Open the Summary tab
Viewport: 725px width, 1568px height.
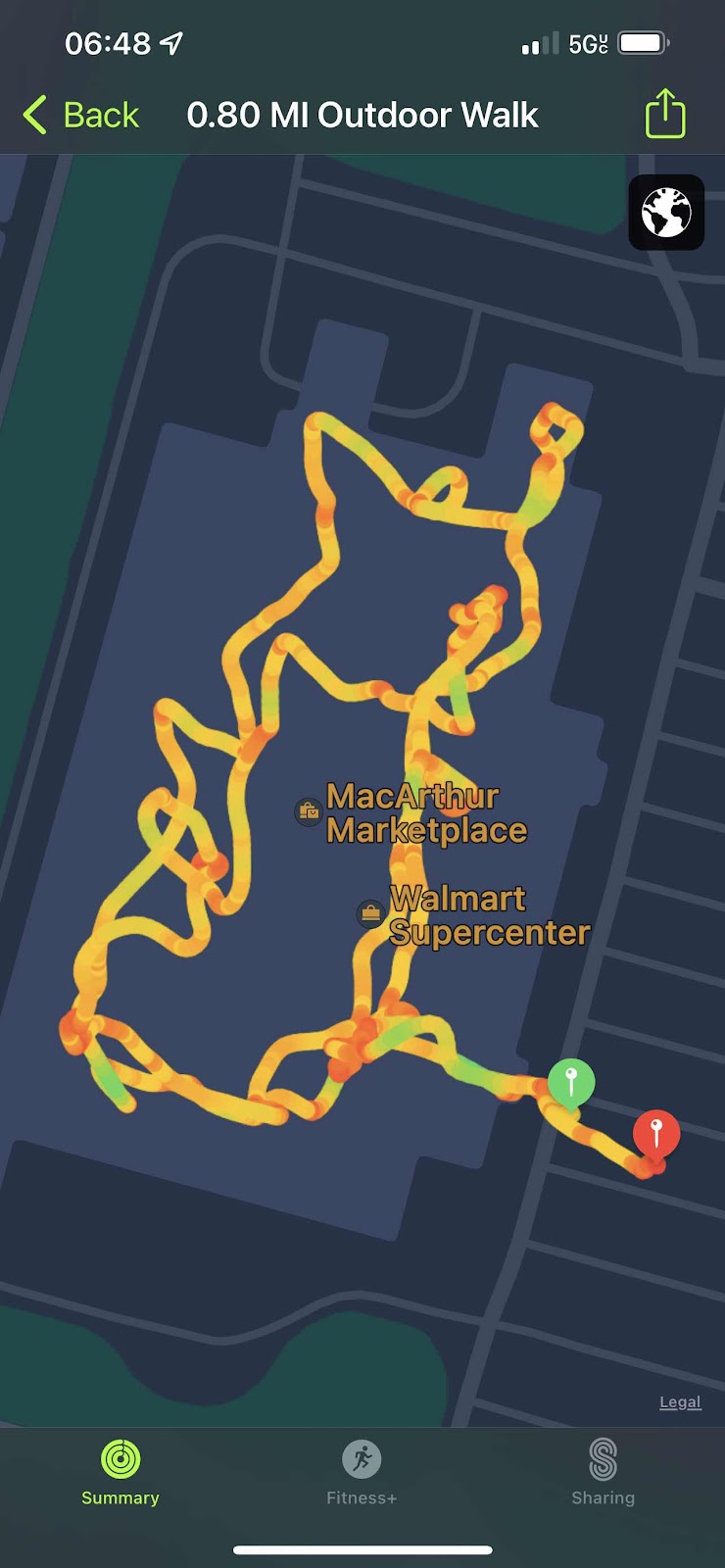coord(121,1472)
